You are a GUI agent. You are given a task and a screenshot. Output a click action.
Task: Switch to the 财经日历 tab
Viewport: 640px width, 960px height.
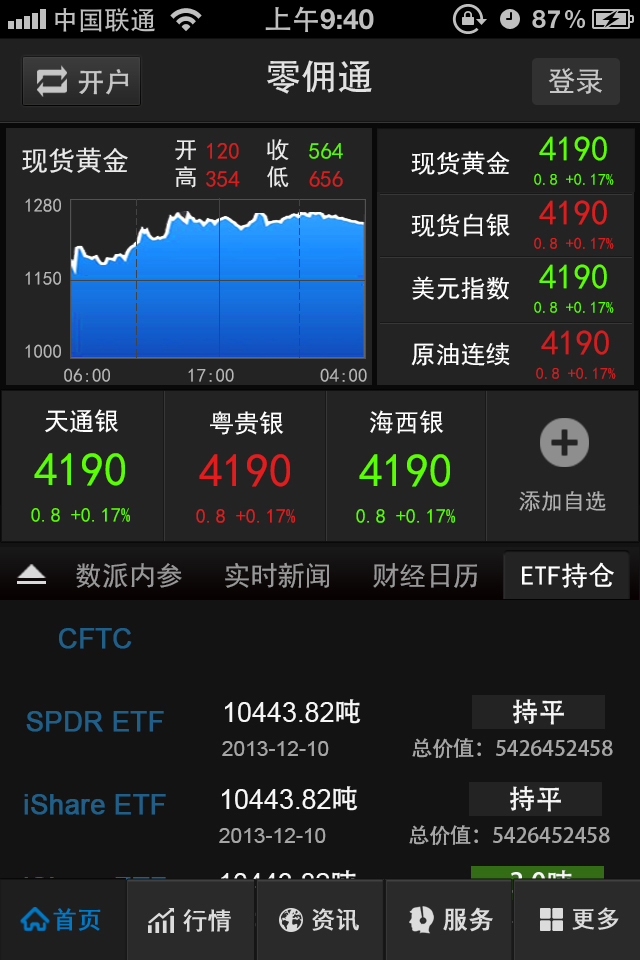[x=425, y=576]
